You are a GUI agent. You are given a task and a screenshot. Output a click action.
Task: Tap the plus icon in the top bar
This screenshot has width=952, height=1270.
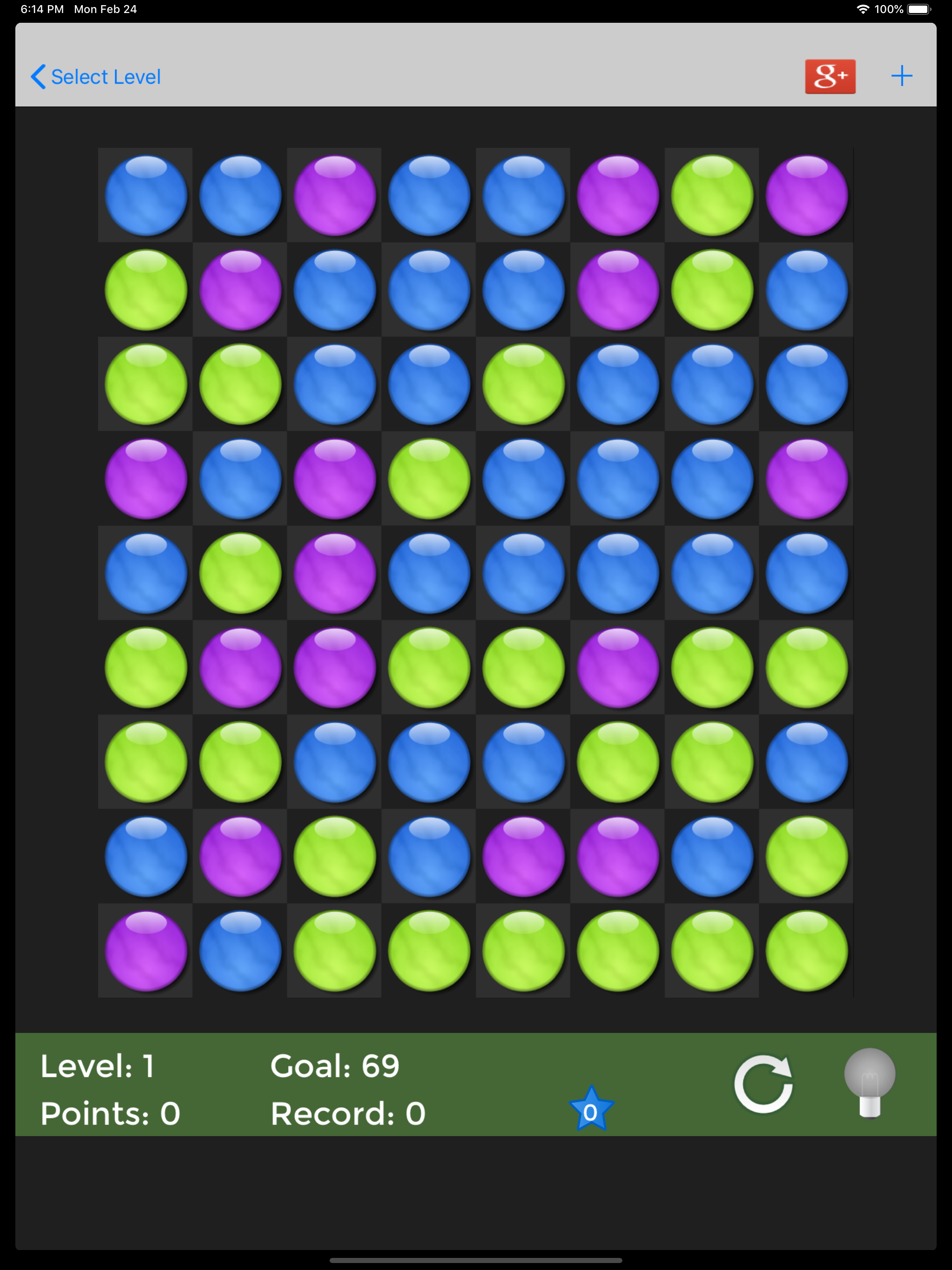(901, 76)
